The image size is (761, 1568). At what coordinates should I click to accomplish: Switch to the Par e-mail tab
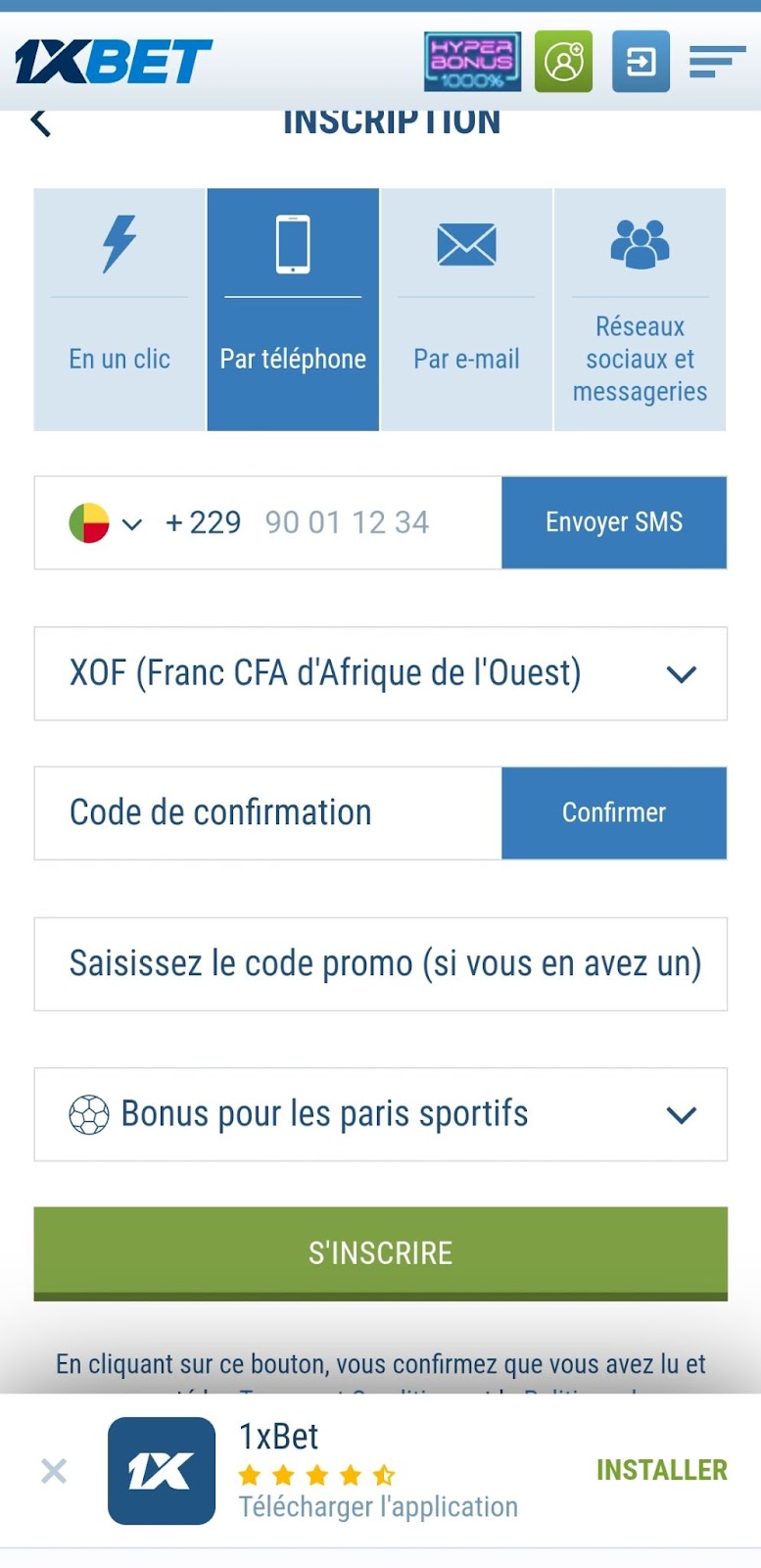click(466, 310)
